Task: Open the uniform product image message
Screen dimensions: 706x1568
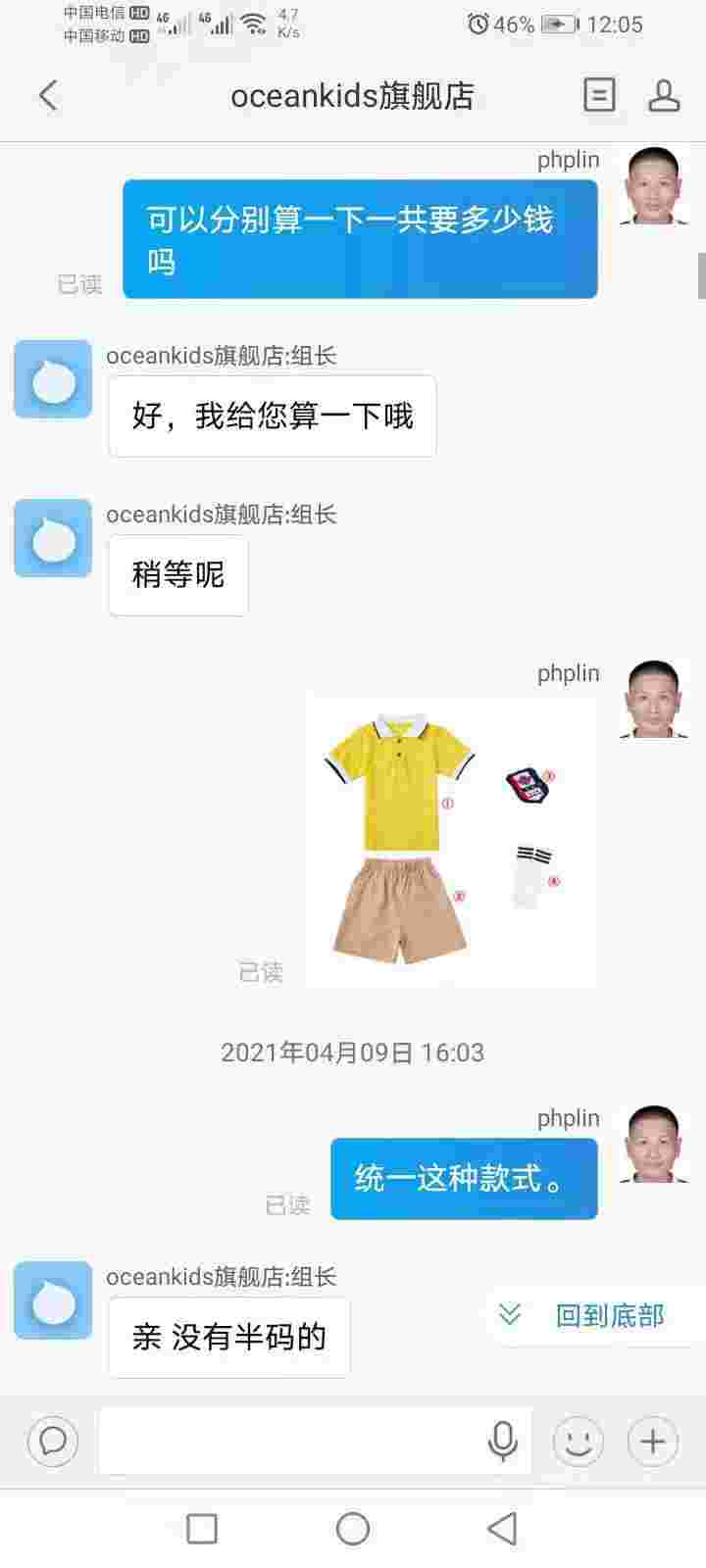Action: [x=452, y=842]
